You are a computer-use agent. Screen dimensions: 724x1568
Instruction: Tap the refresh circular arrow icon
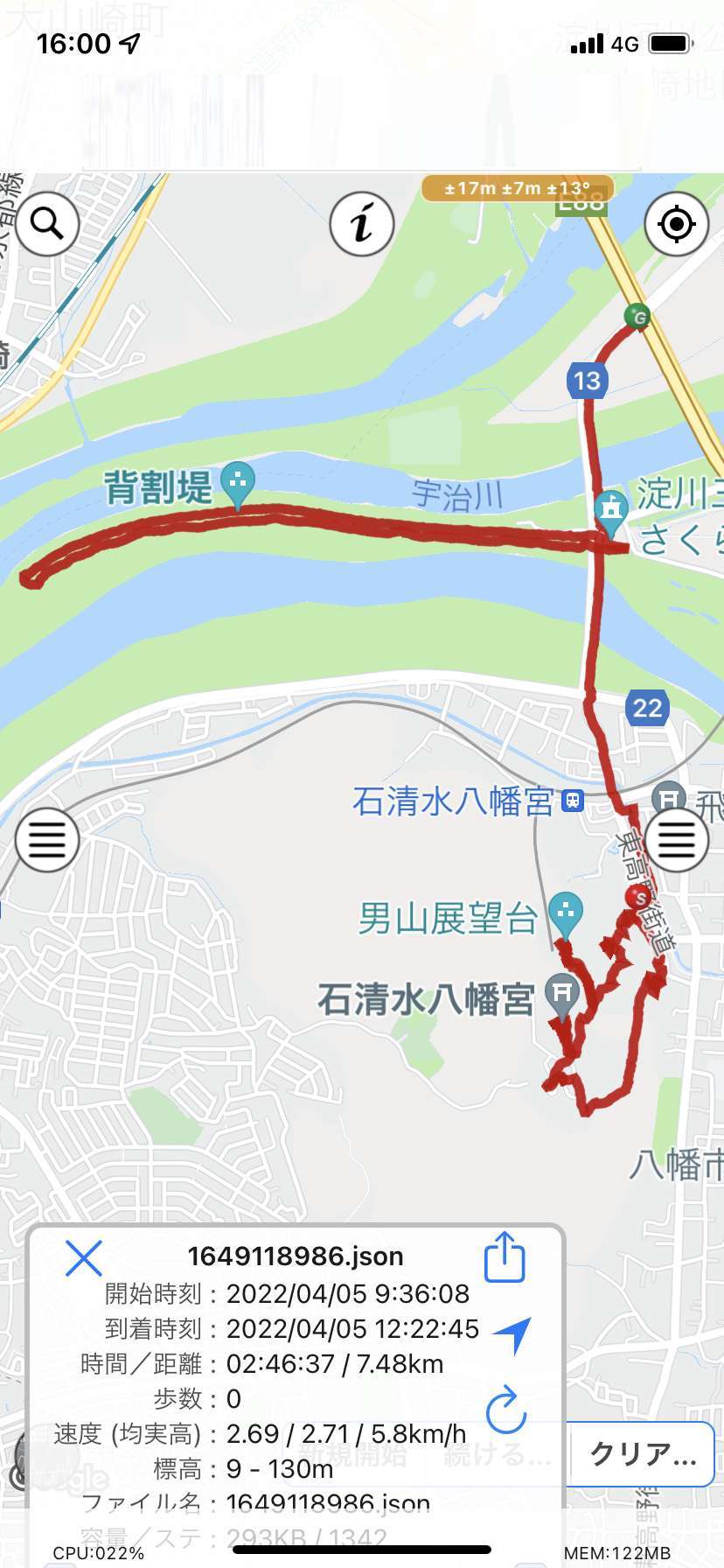coord(505,1410)
